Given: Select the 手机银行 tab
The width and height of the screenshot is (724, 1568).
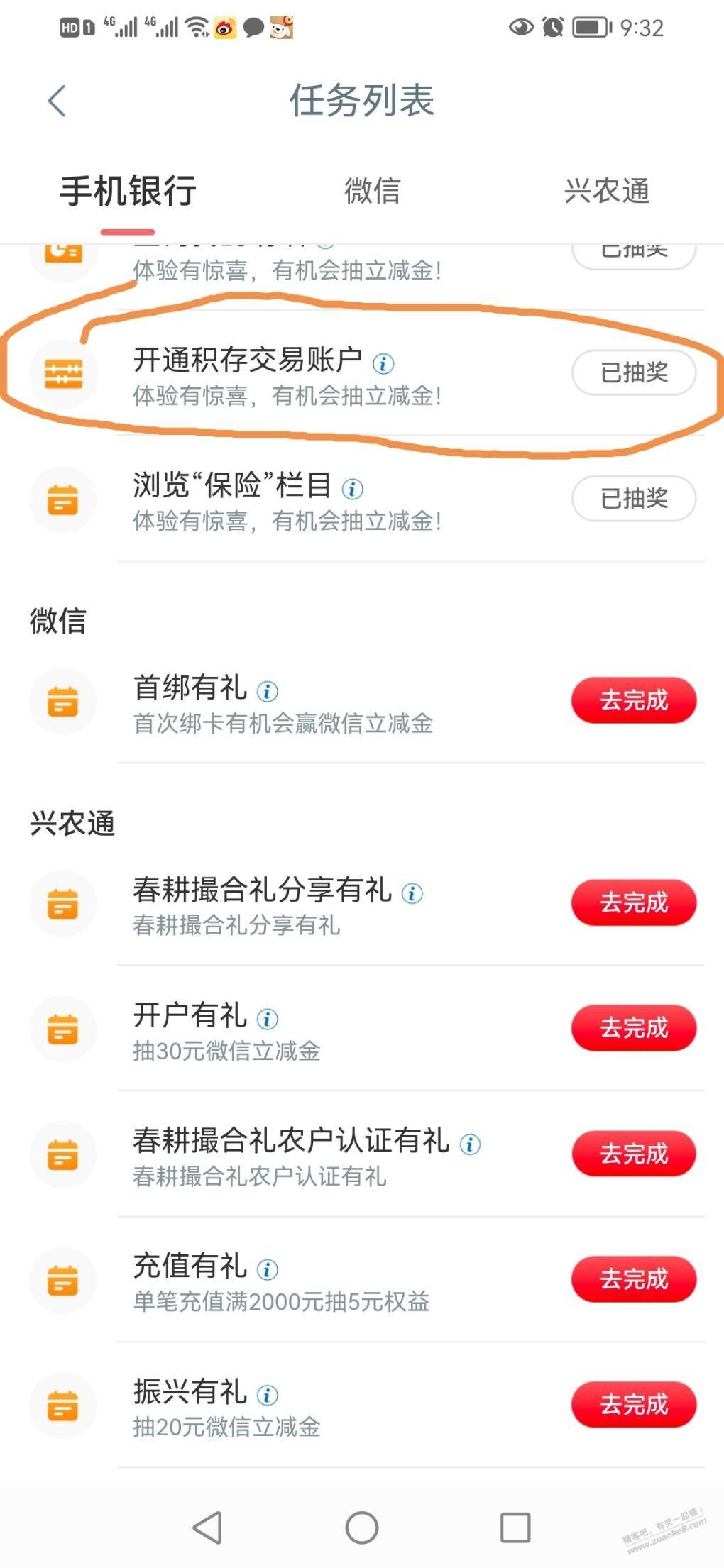Looking at the screenshot, I should pos(128,191).
